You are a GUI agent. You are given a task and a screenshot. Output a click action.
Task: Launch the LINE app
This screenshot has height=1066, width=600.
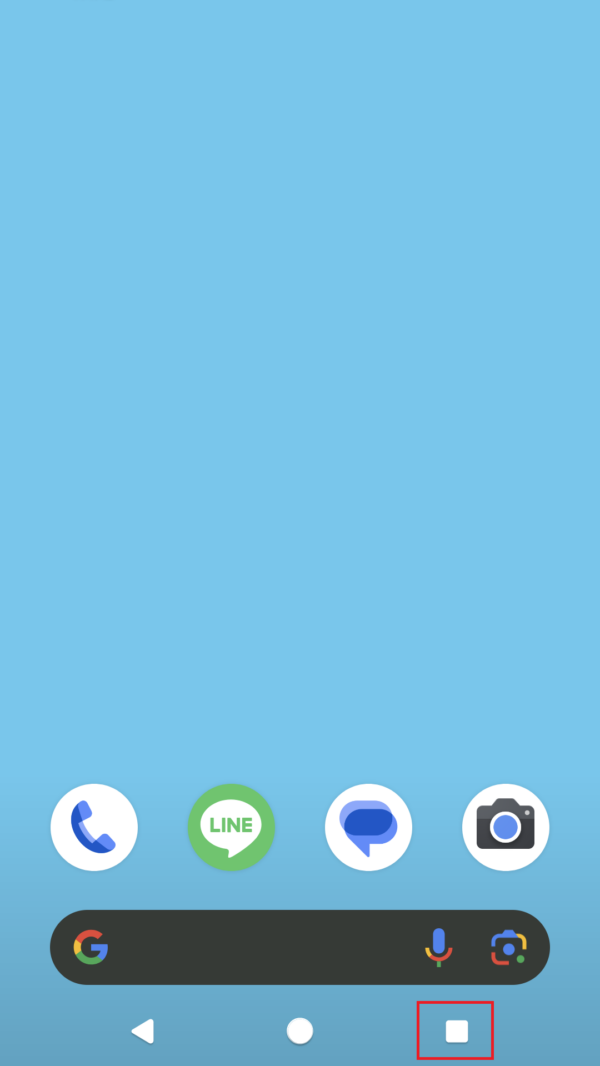click(231, 827)
